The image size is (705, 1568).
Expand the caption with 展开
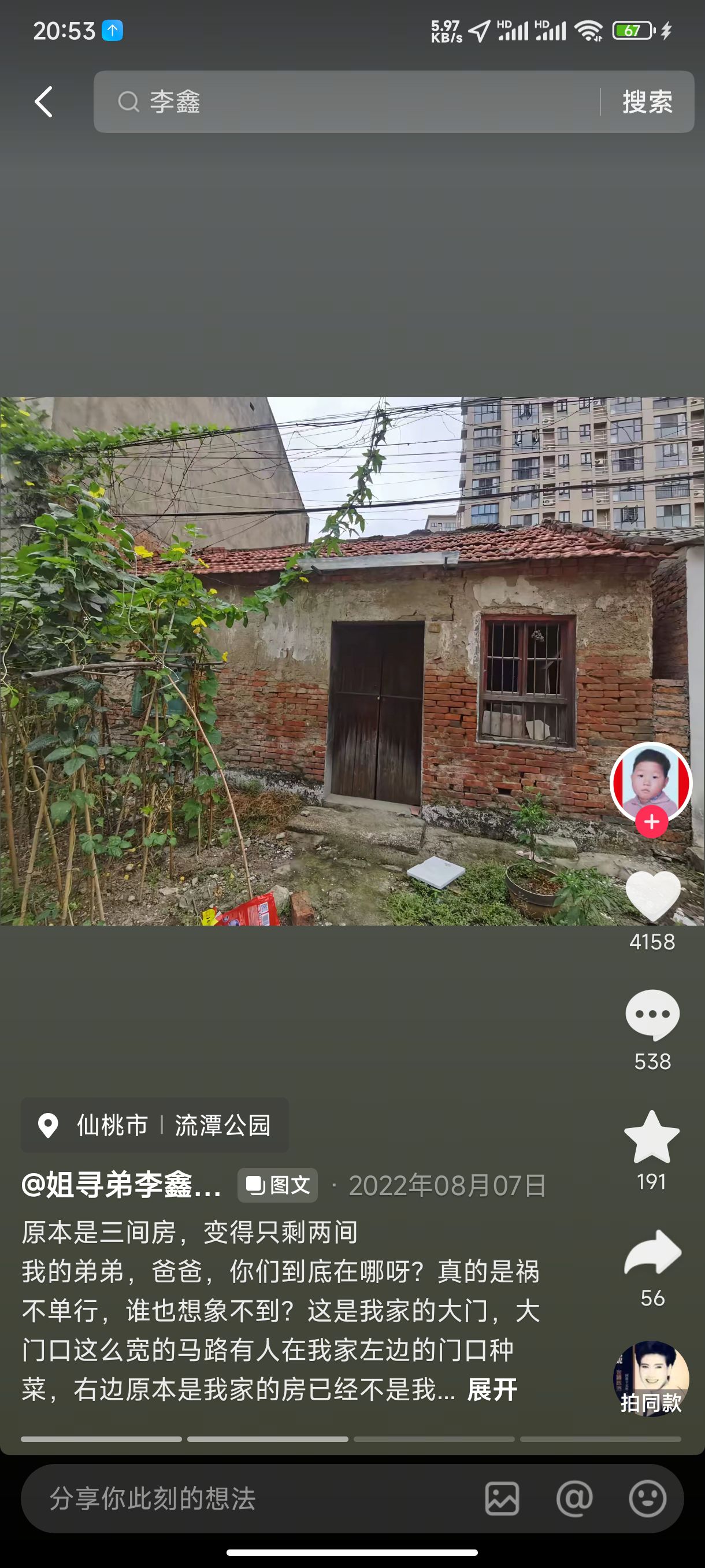[492, 1390]
